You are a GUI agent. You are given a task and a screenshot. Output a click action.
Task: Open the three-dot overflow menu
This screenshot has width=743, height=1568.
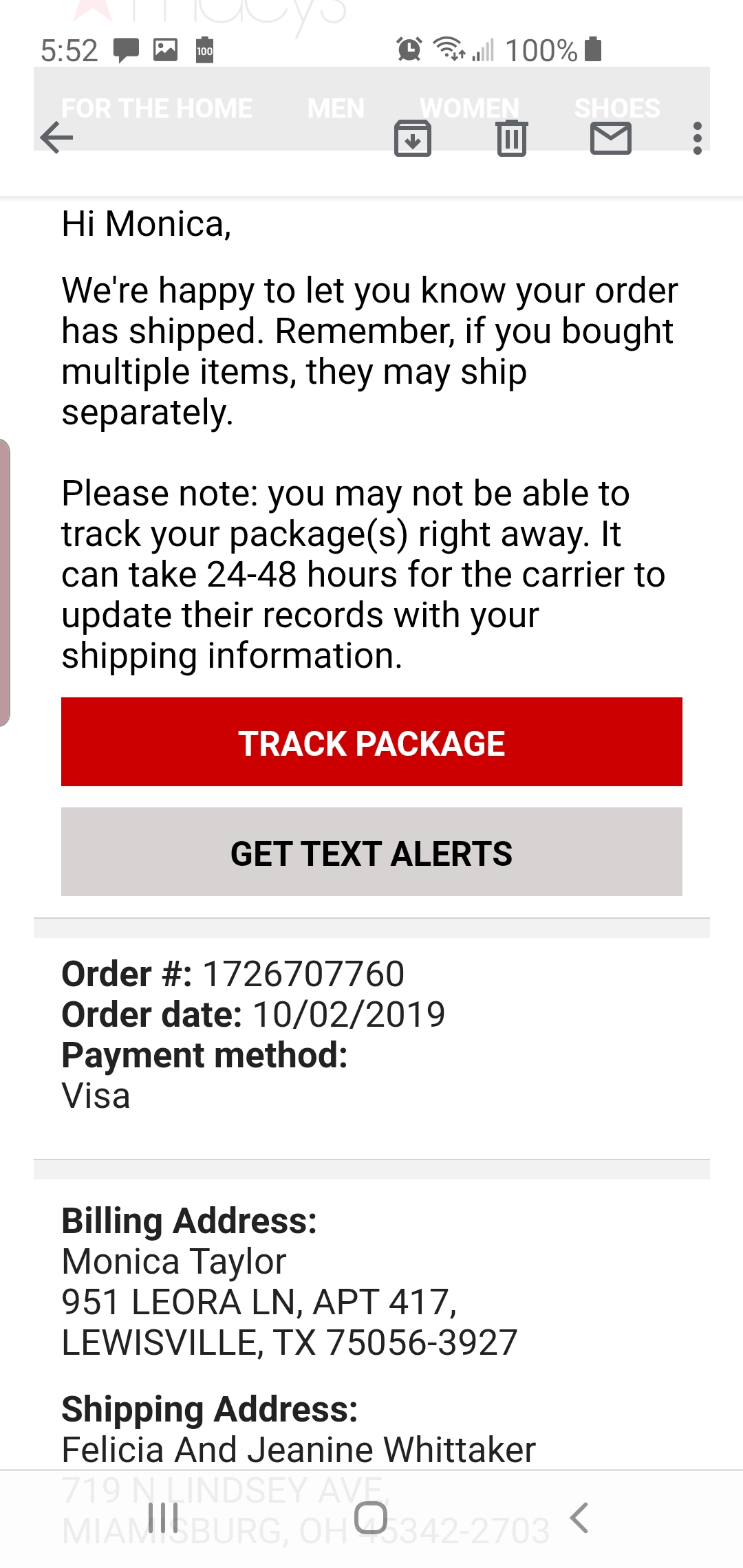tap(697, 138)
